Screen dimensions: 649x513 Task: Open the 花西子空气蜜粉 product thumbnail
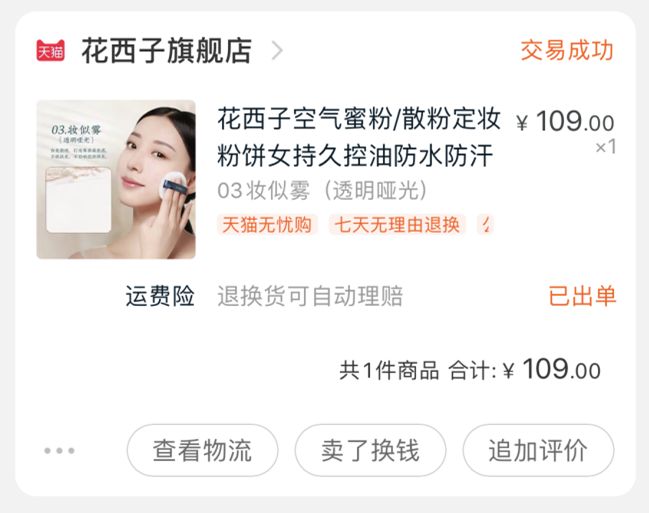click(116, 179)
